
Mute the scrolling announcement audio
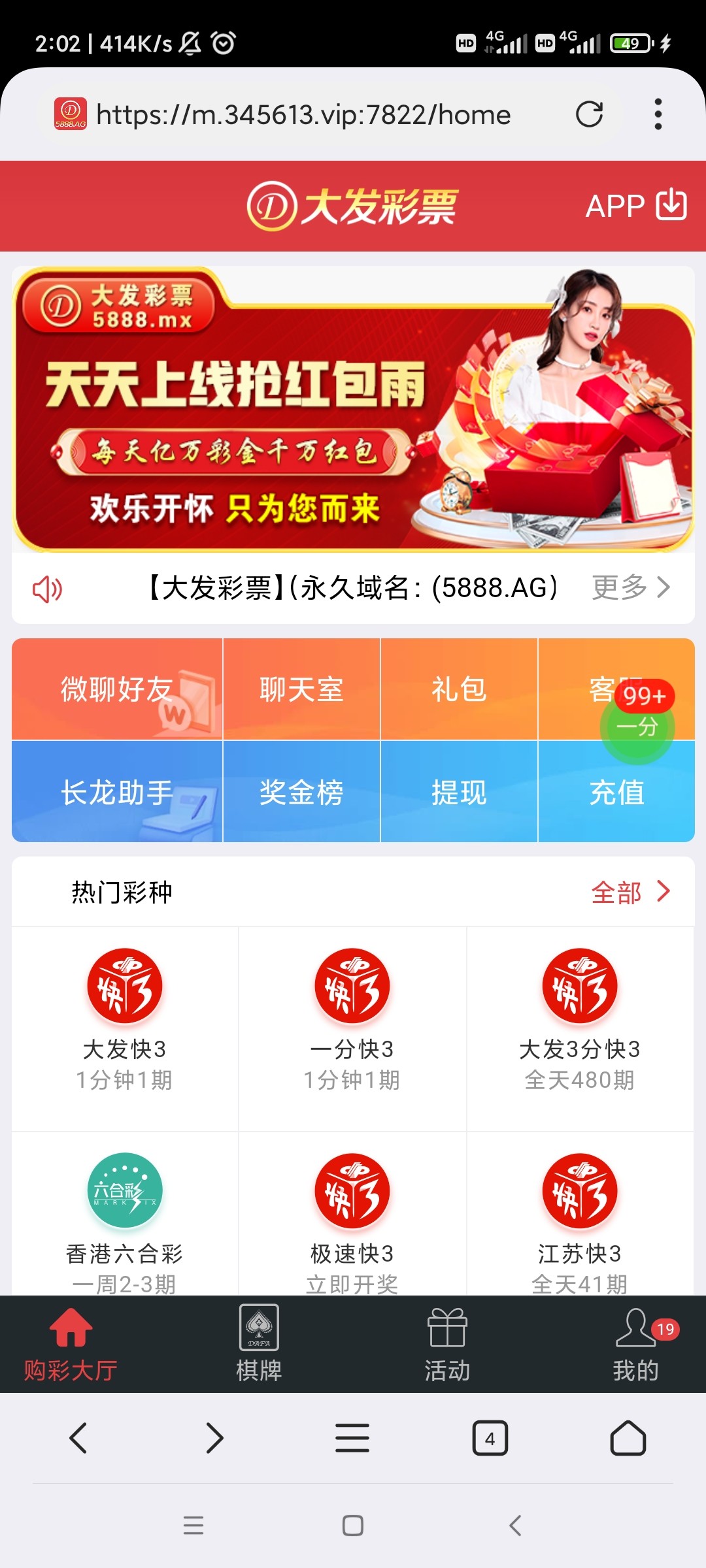pos(47,587)
